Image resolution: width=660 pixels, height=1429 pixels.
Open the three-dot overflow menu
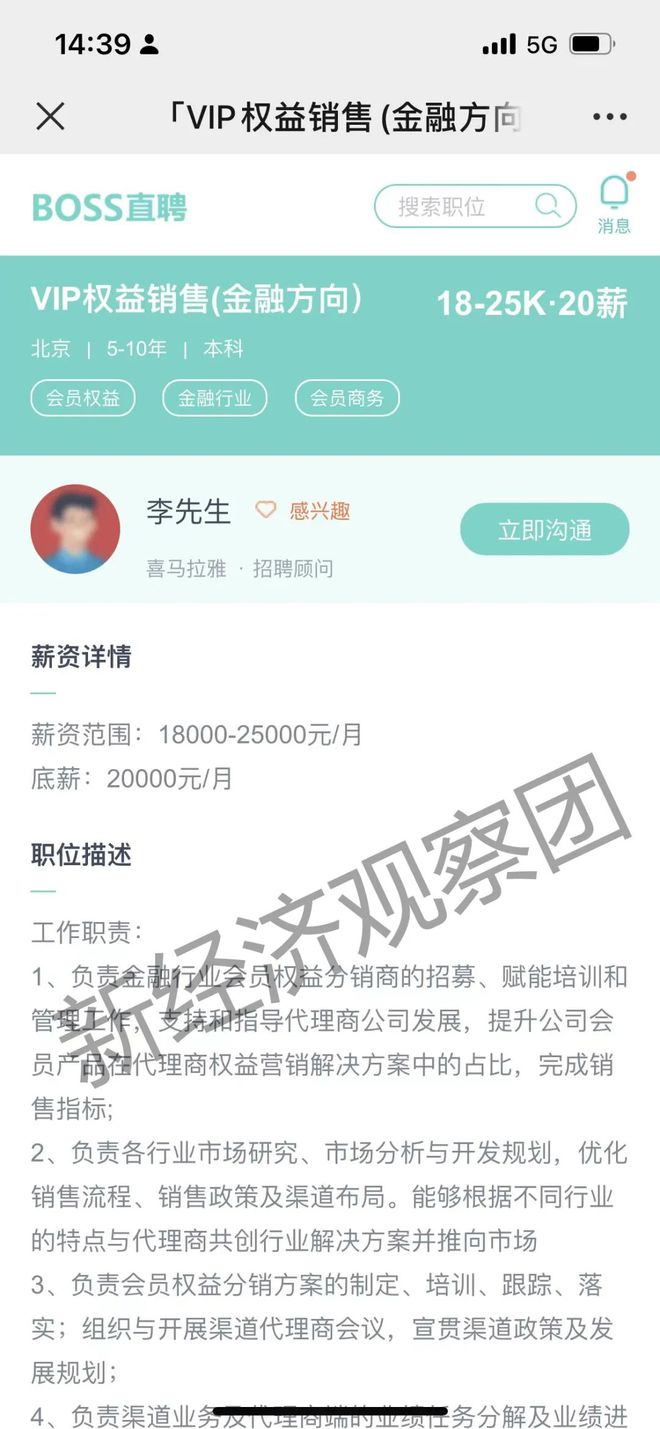point(609,117)
